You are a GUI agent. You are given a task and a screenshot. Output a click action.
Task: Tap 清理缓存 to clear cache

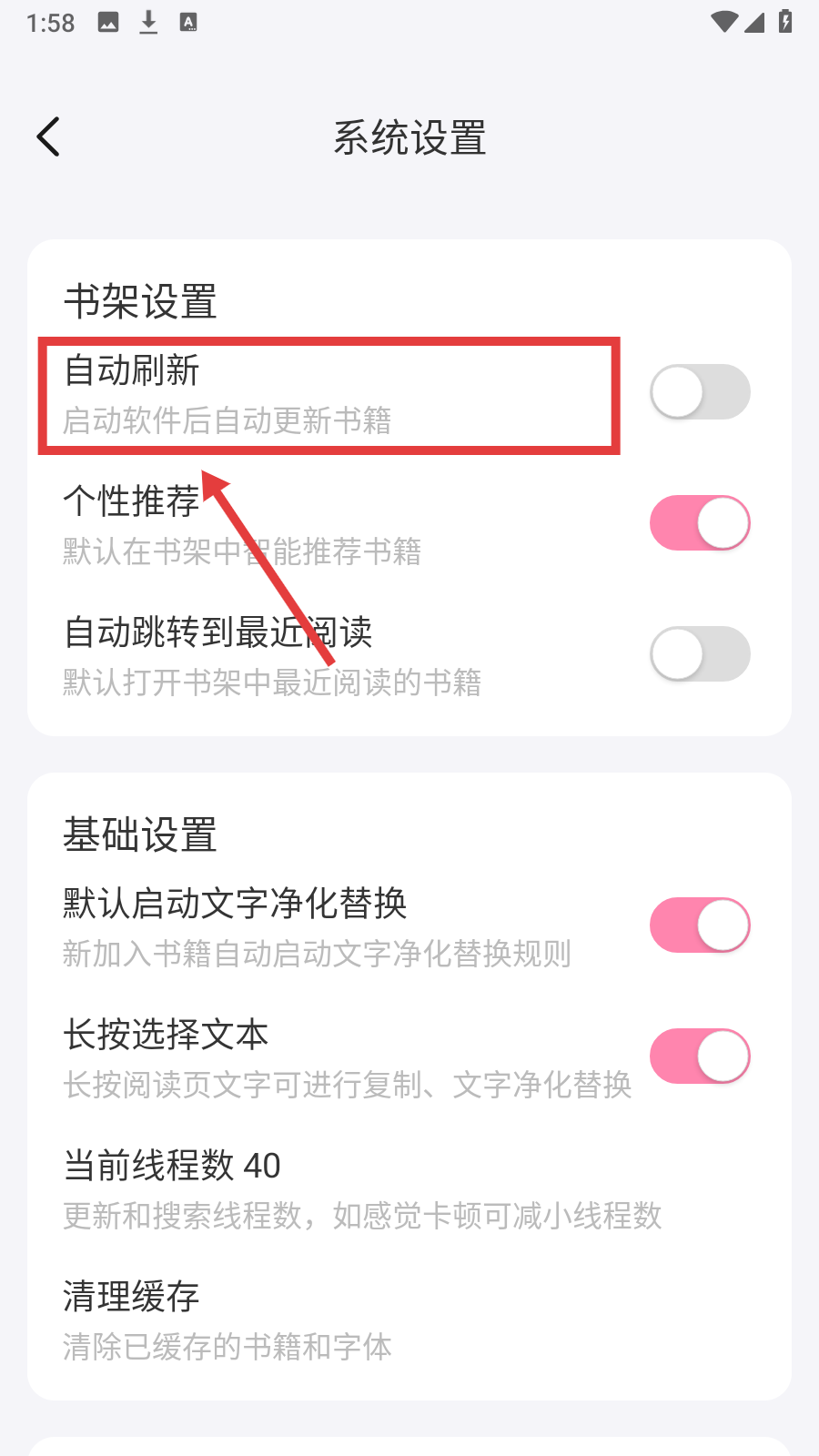(409, 1319)
